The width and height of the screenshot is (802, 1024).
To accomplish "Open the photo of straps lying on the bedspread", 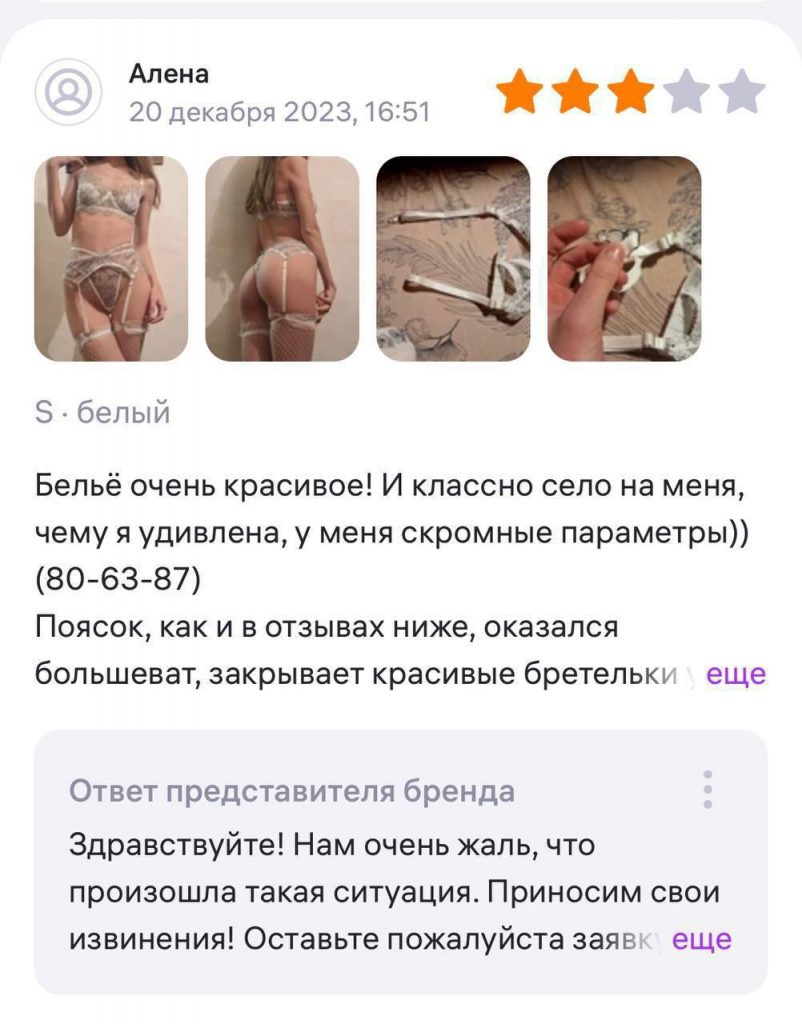I will [453, 258].
